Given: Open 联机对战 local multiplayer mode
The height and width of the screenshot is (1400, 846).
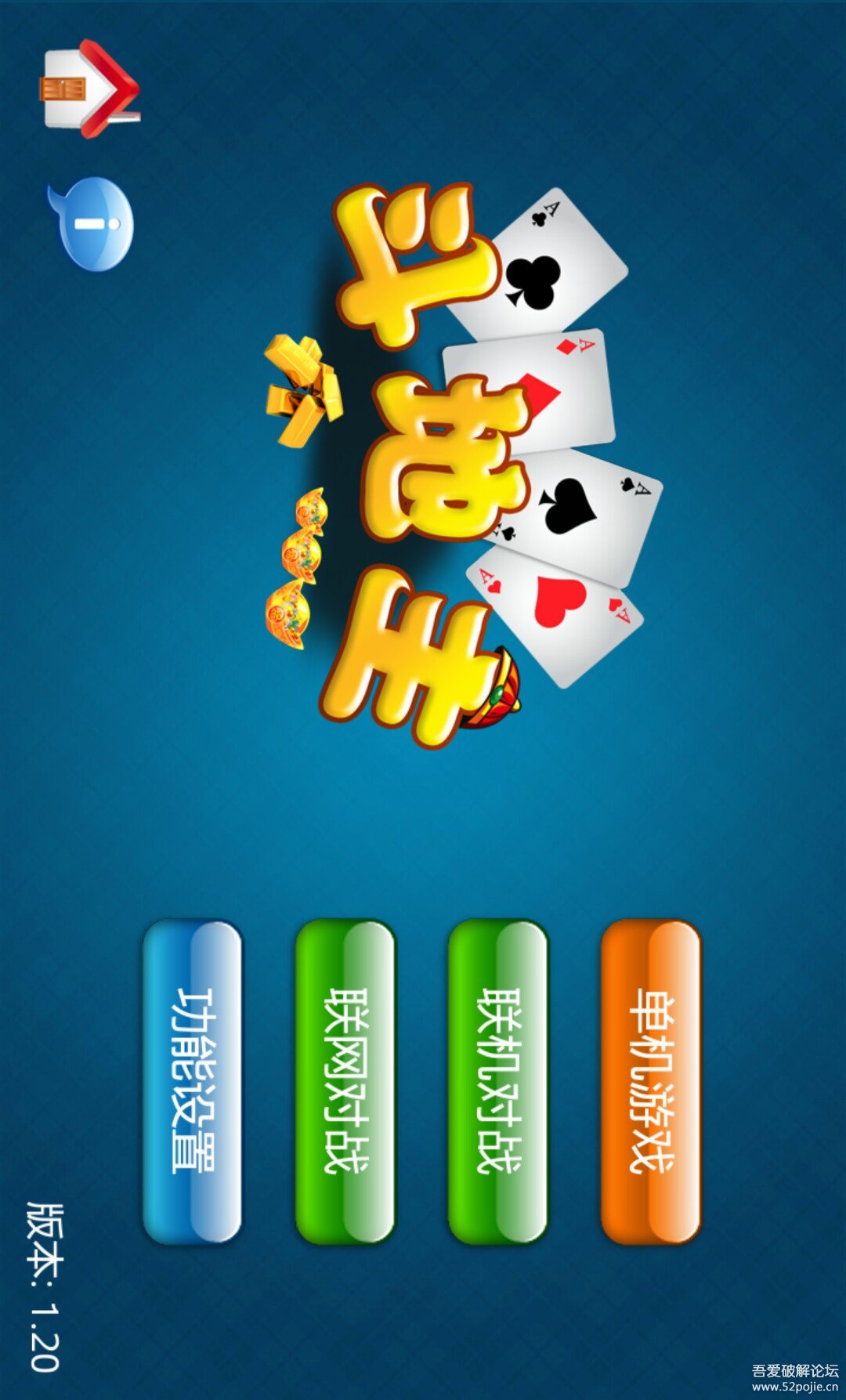Looking at the screenshot, I should pos(498,1081).
